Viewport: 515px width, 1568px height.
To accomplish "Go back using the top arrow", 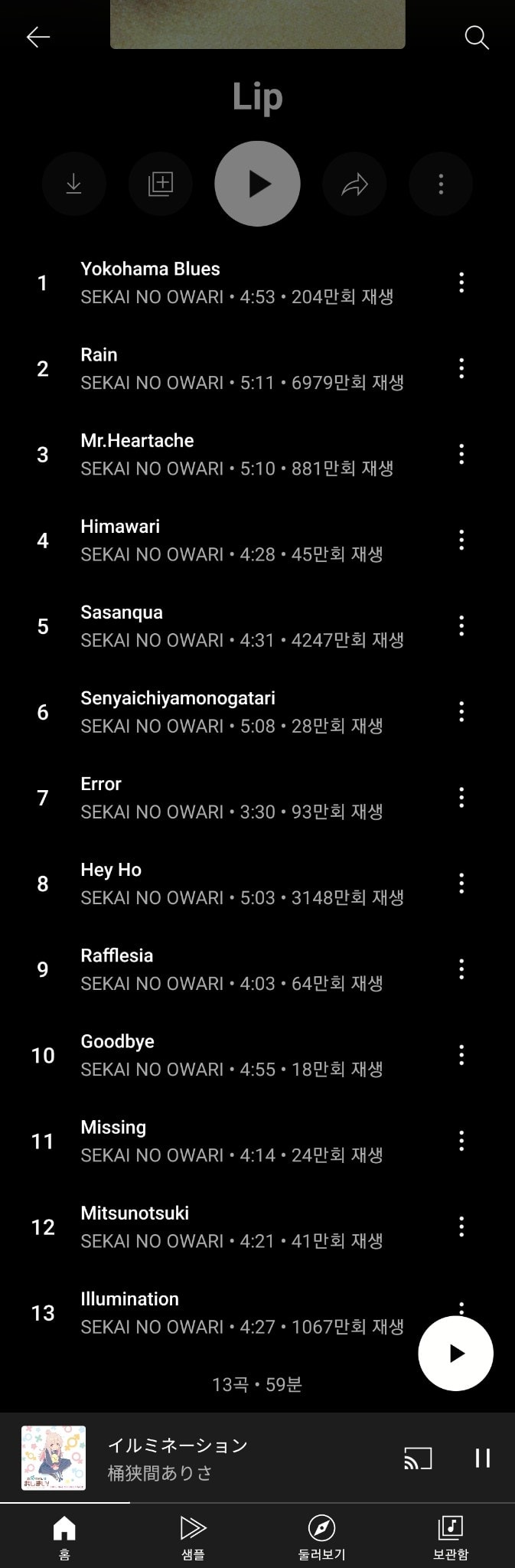I will pyautogui.click(x=37, y=37).
